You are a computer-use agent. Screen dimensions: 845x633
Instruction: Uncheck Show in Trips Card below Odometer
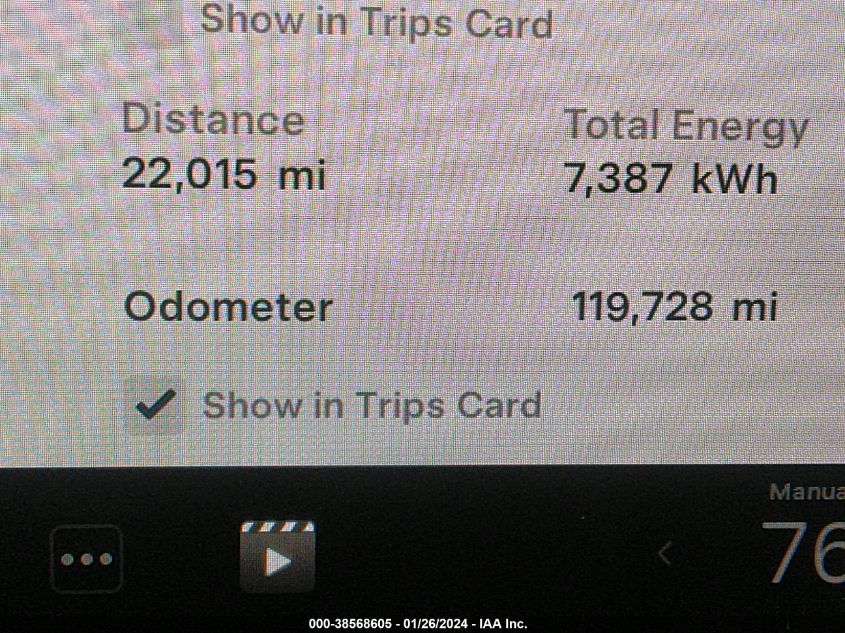coord(155,405)
